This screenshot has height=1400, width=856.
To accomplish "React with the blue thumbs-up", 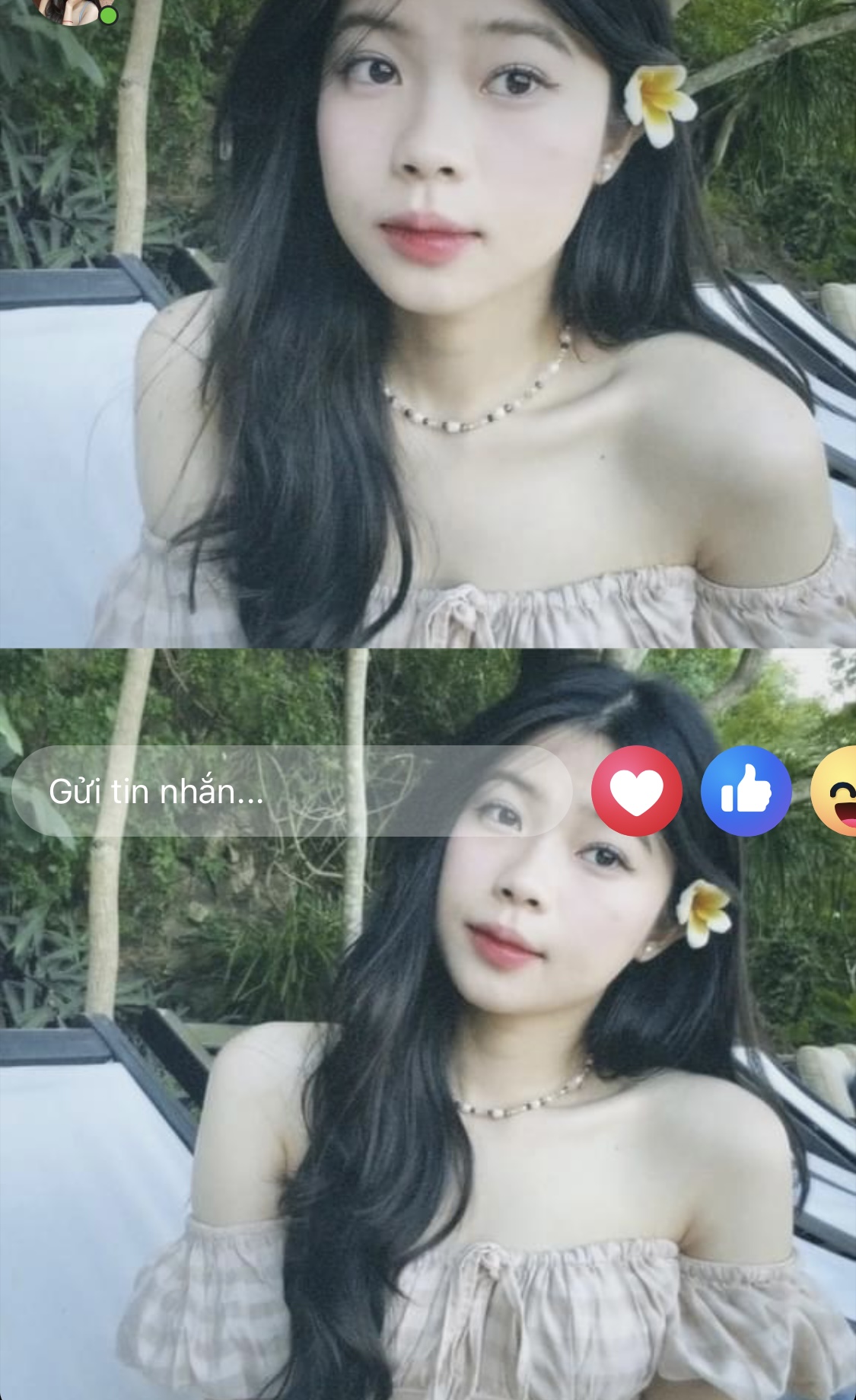I will click(x=746, y=792).
